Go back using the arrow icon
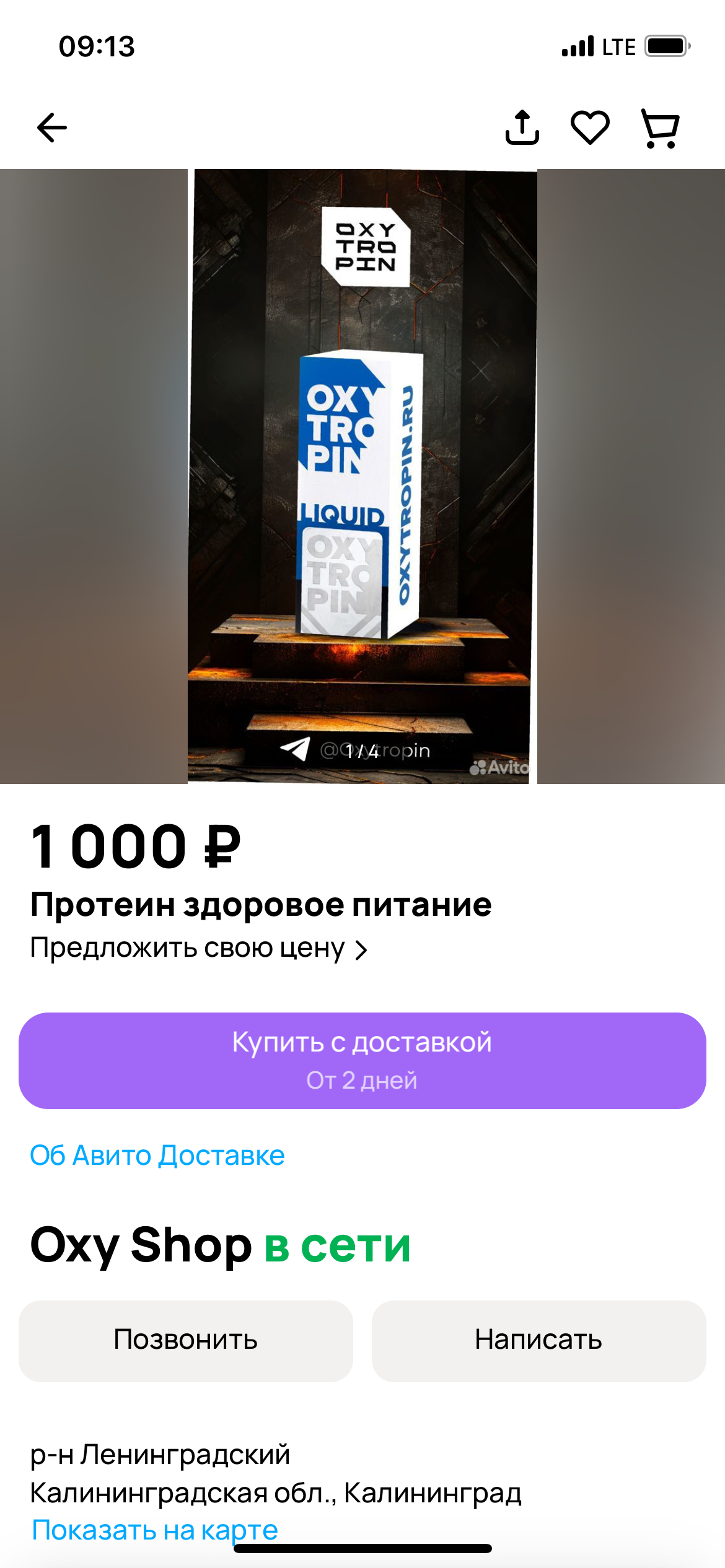 point(52,128)
